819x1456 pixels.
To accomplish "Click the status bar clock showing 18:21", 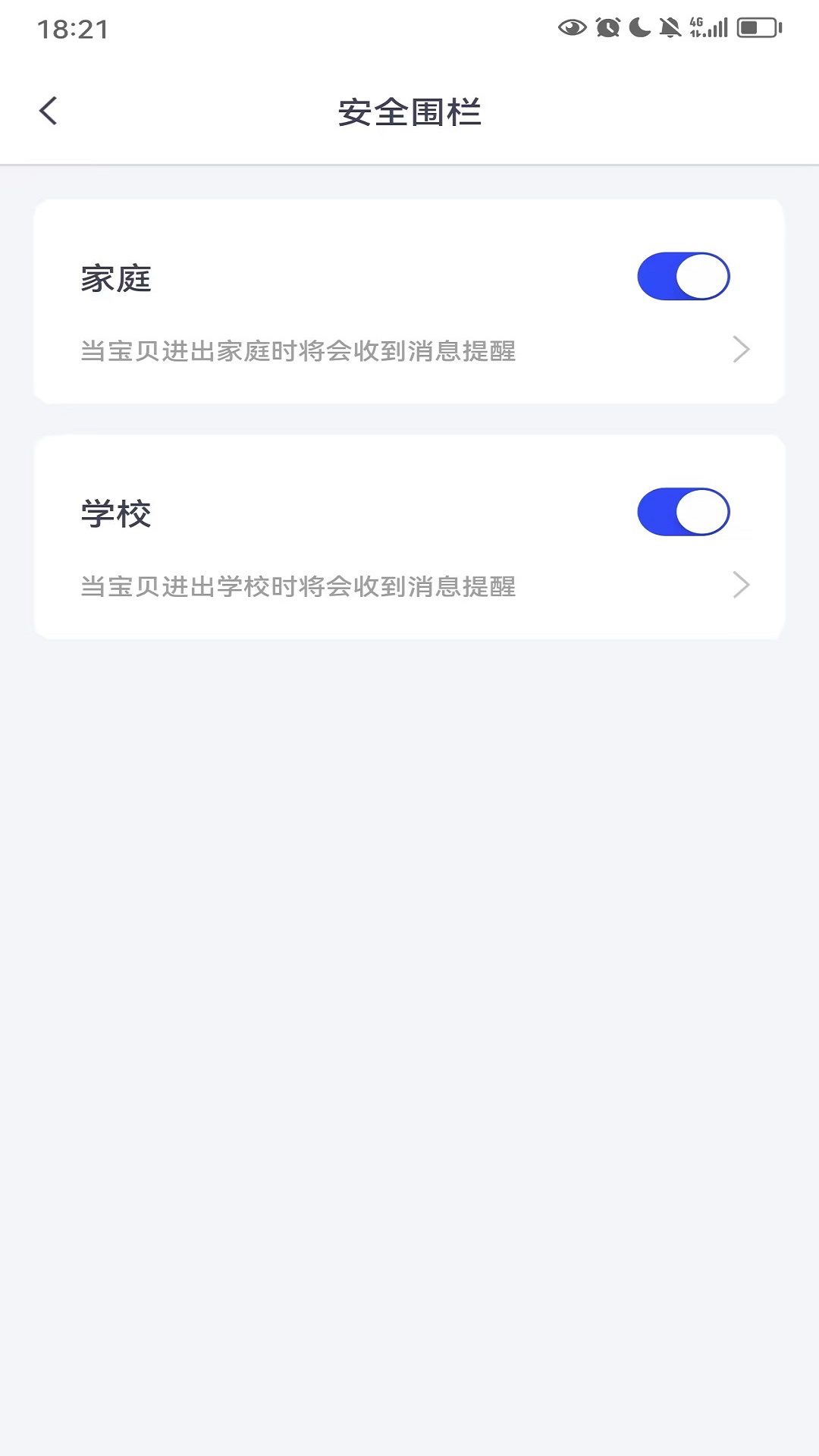I will coord(73,29).
